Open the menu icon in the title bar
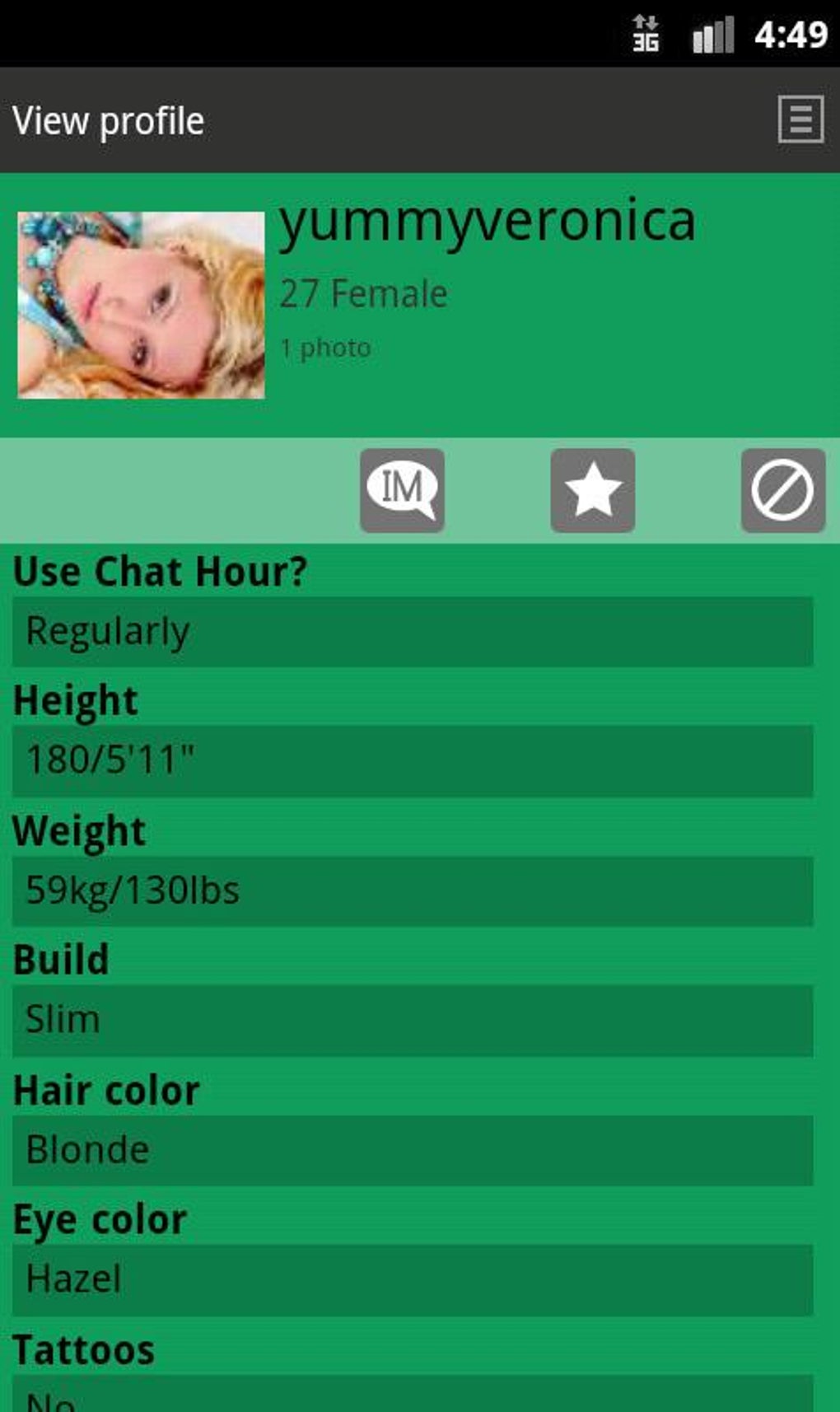 [x=800, y=120]
